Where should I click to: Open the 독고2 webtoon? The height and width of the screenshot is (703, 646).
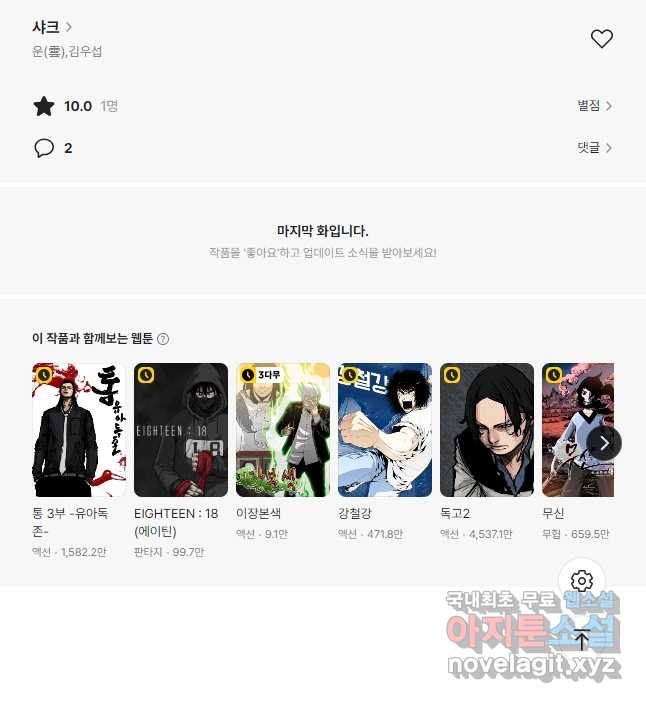coord(487,430)
